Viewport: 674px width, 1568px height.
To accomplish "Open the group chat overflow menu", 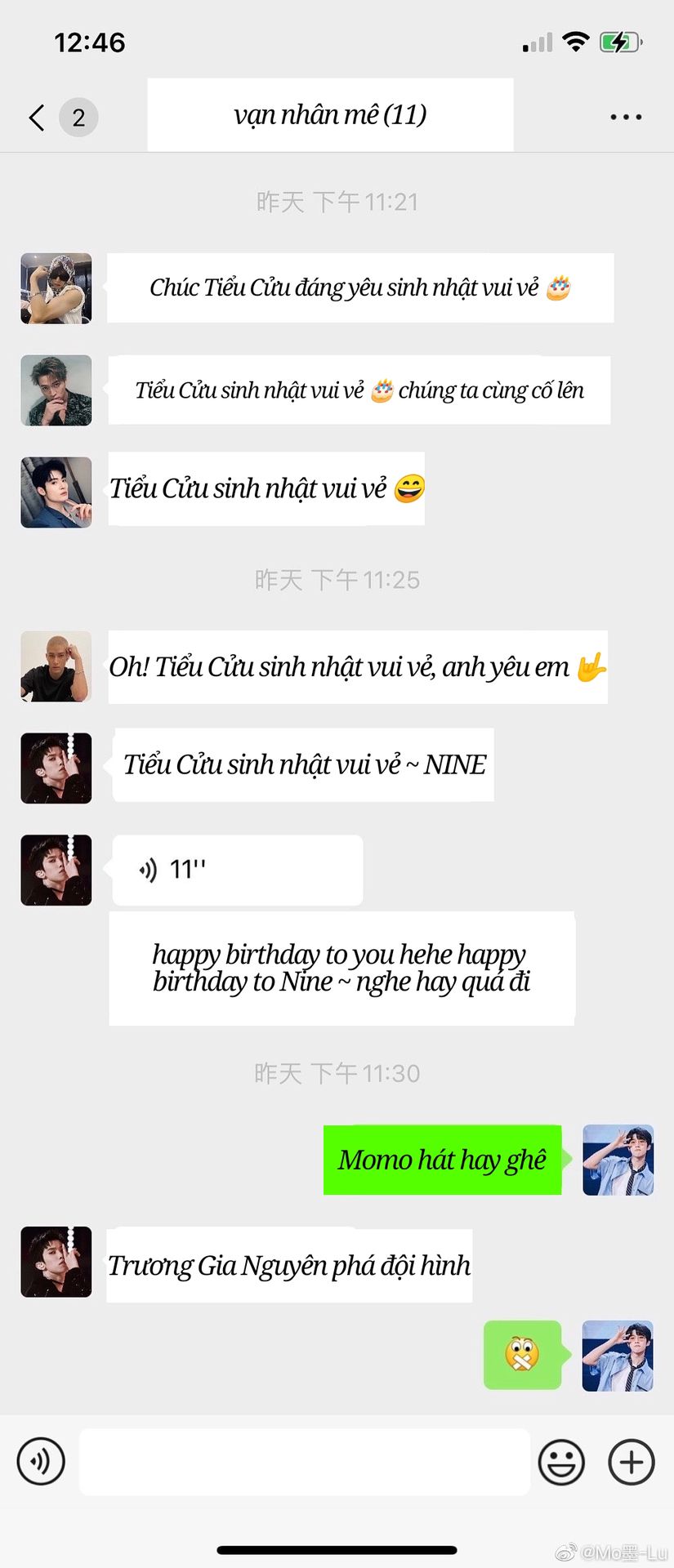I will [626, 118].
